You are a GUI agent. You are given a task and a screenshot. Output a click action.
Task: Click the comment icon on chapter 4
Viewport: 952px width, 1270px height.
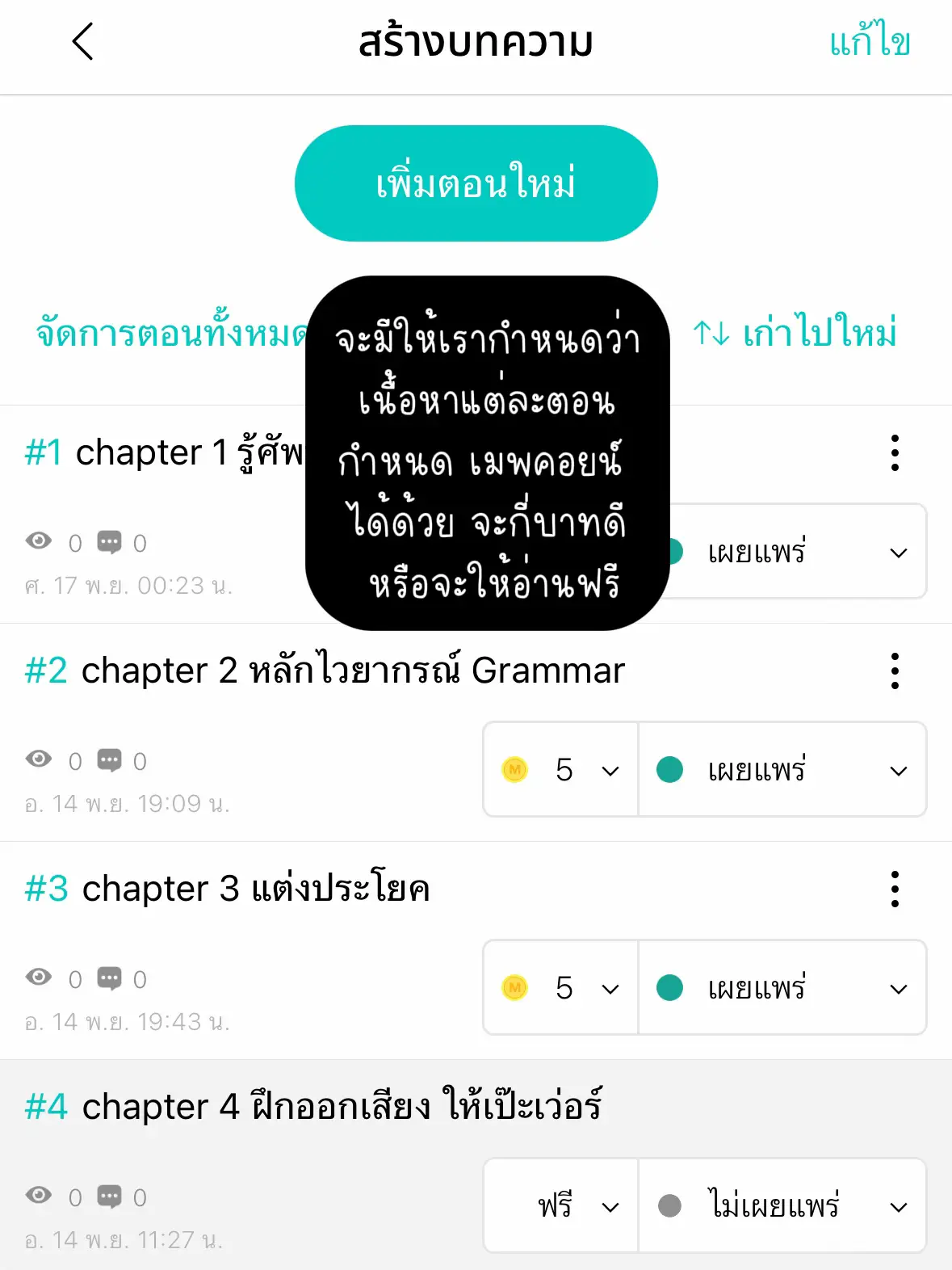109,1196
